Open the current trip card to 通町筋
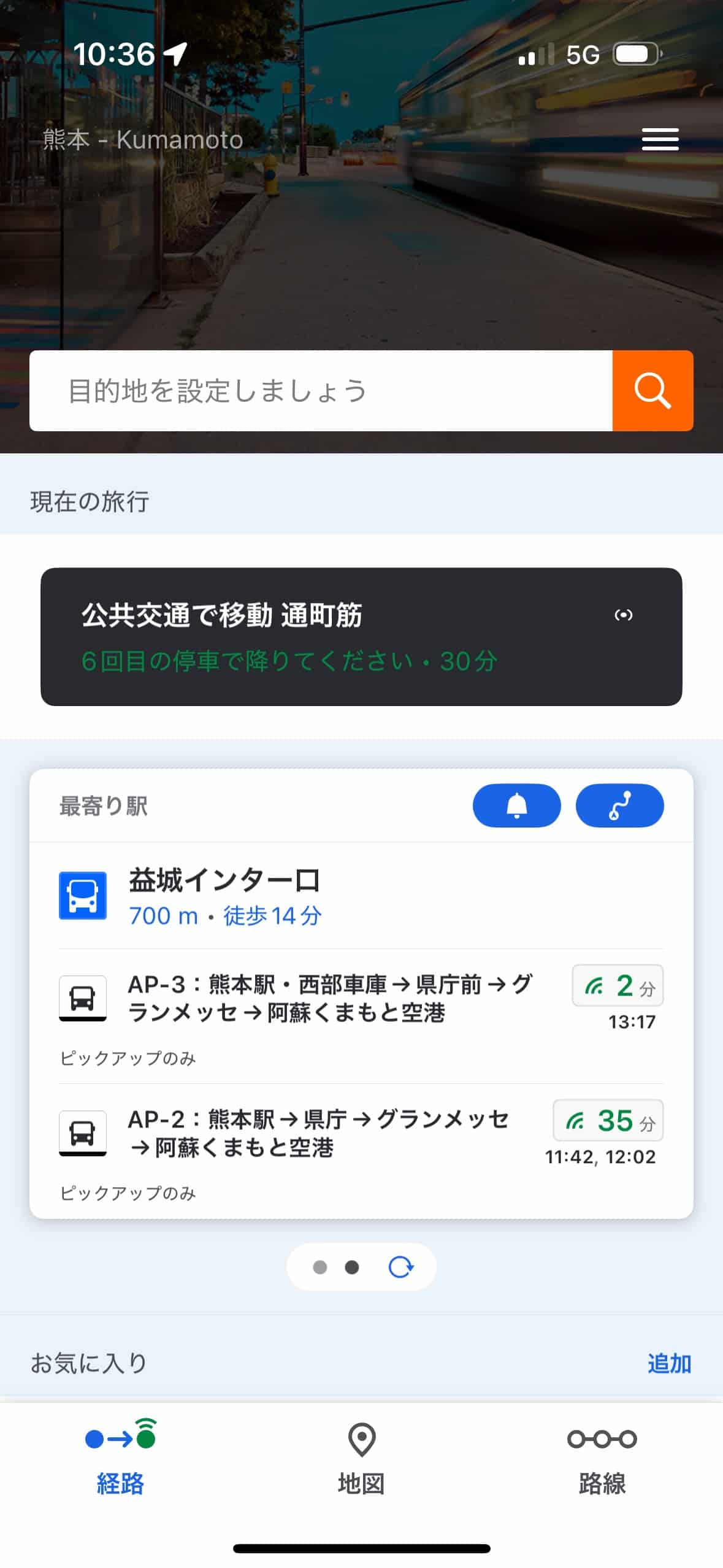The width and height of the screenshot is (723, 1568). pos(361,637)
